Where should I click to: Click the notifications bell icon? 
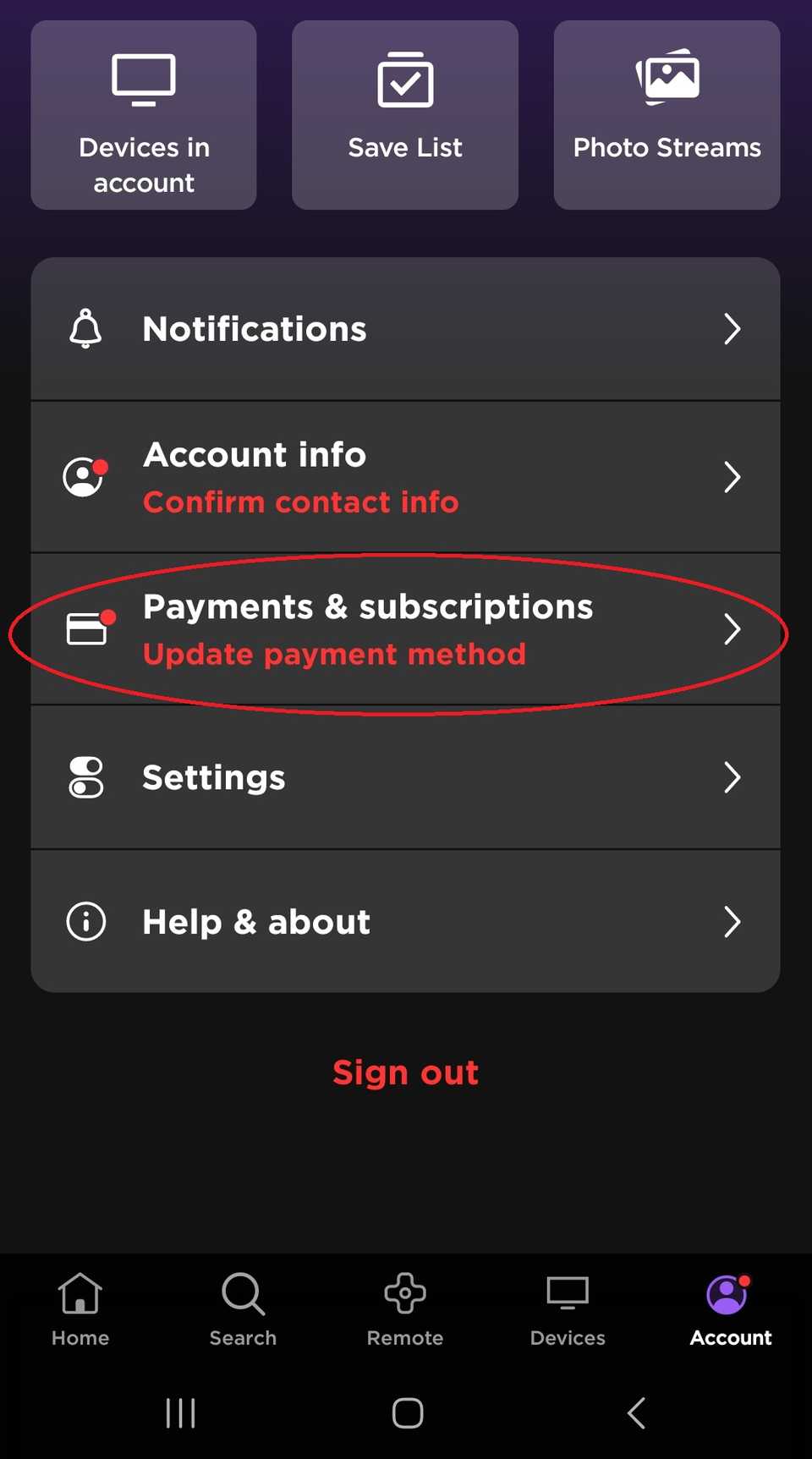[85, 329]
